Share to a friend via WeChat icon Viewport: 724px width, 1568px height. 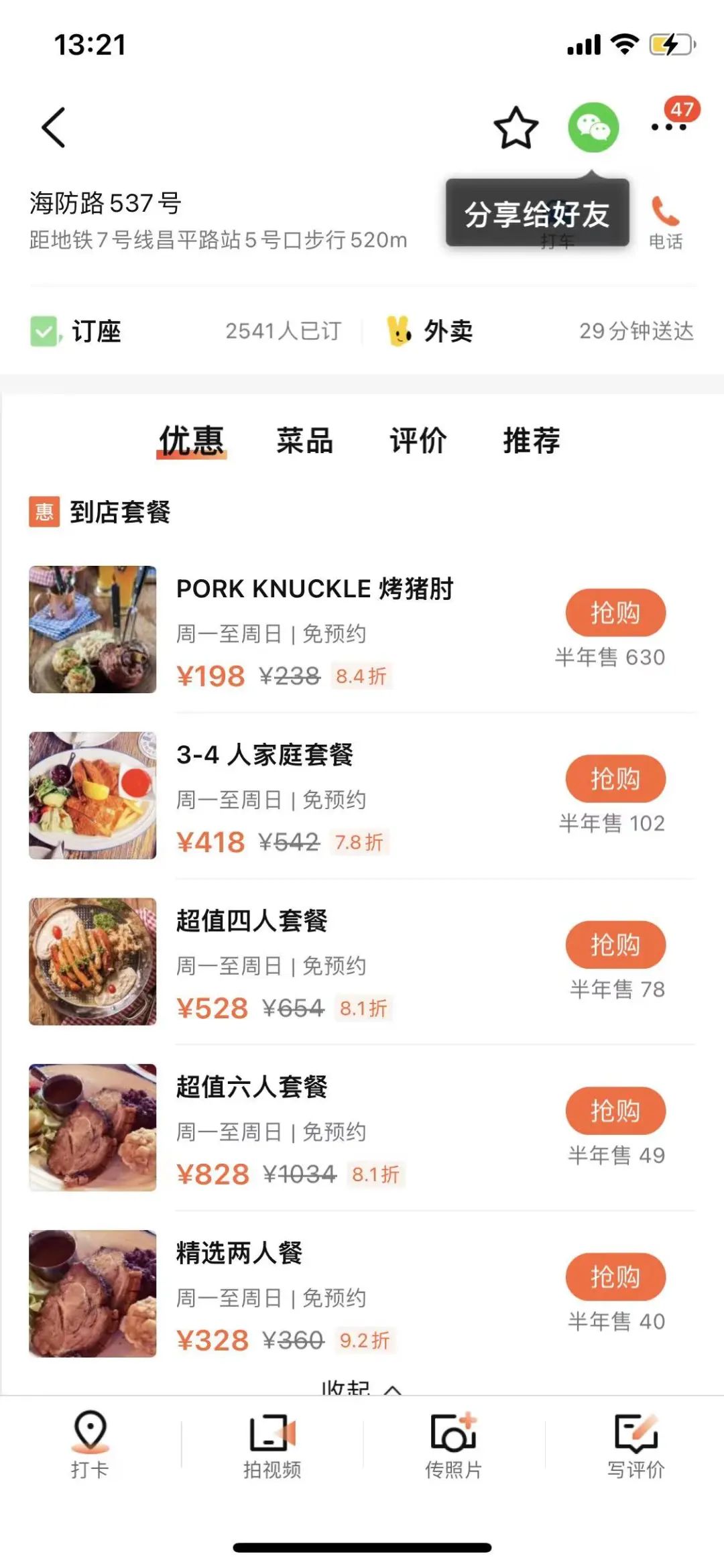click(593, 127)
